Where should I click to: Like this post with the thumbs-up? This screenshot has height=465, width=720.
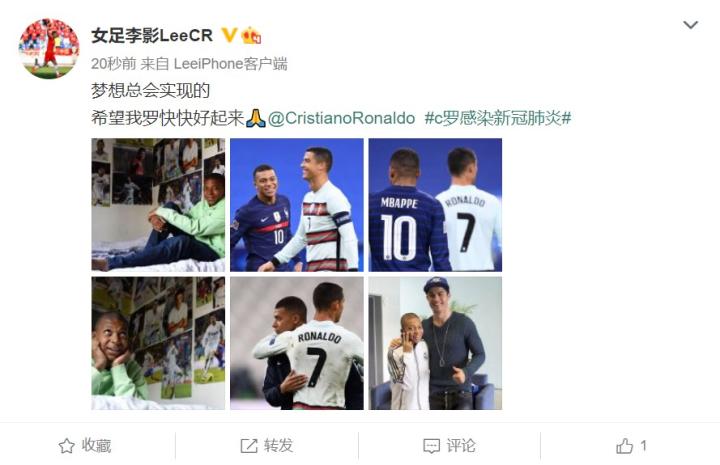pos(631,446)
